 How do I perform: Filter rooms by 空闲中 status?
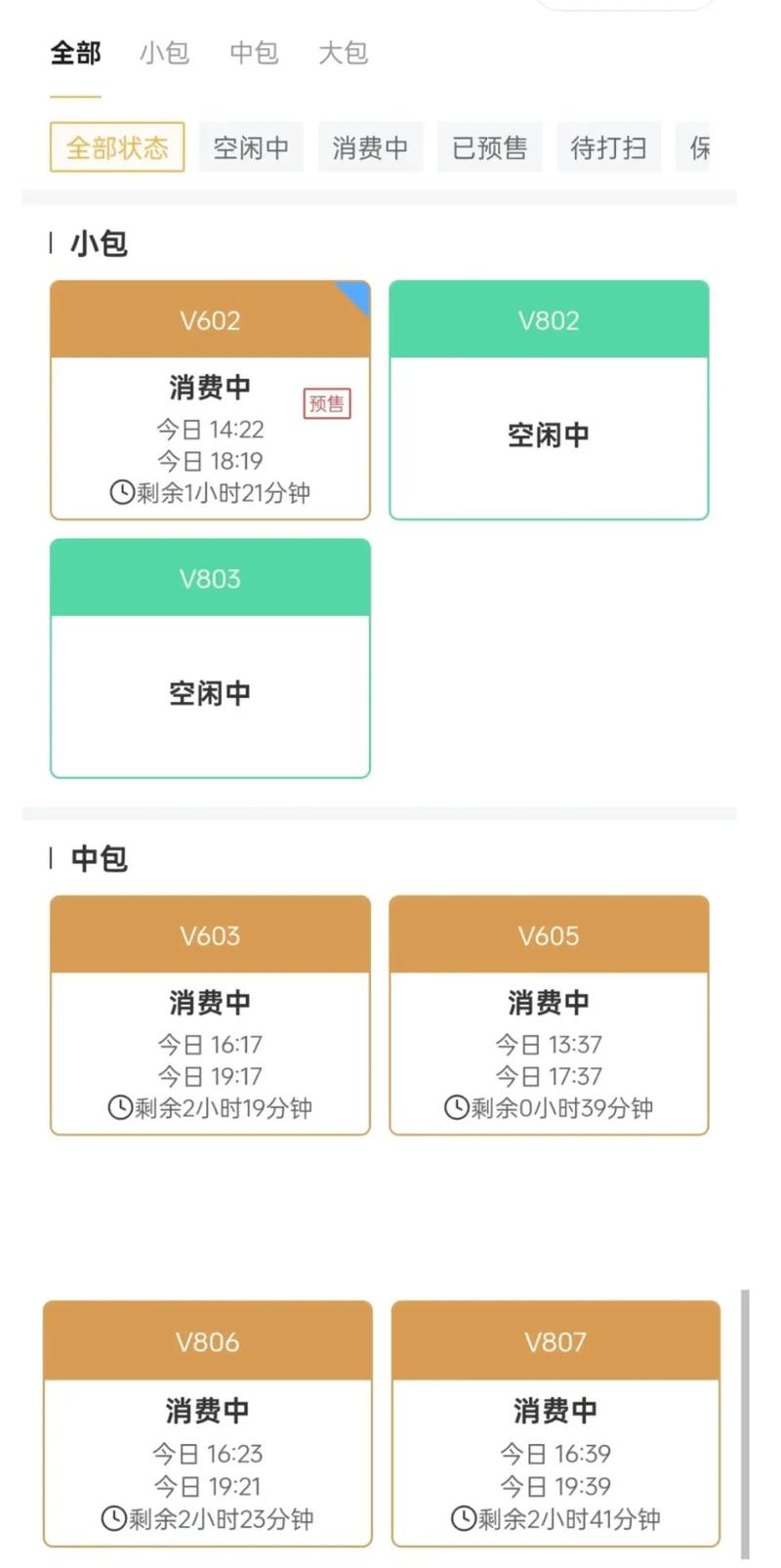[x=251, y=147]
